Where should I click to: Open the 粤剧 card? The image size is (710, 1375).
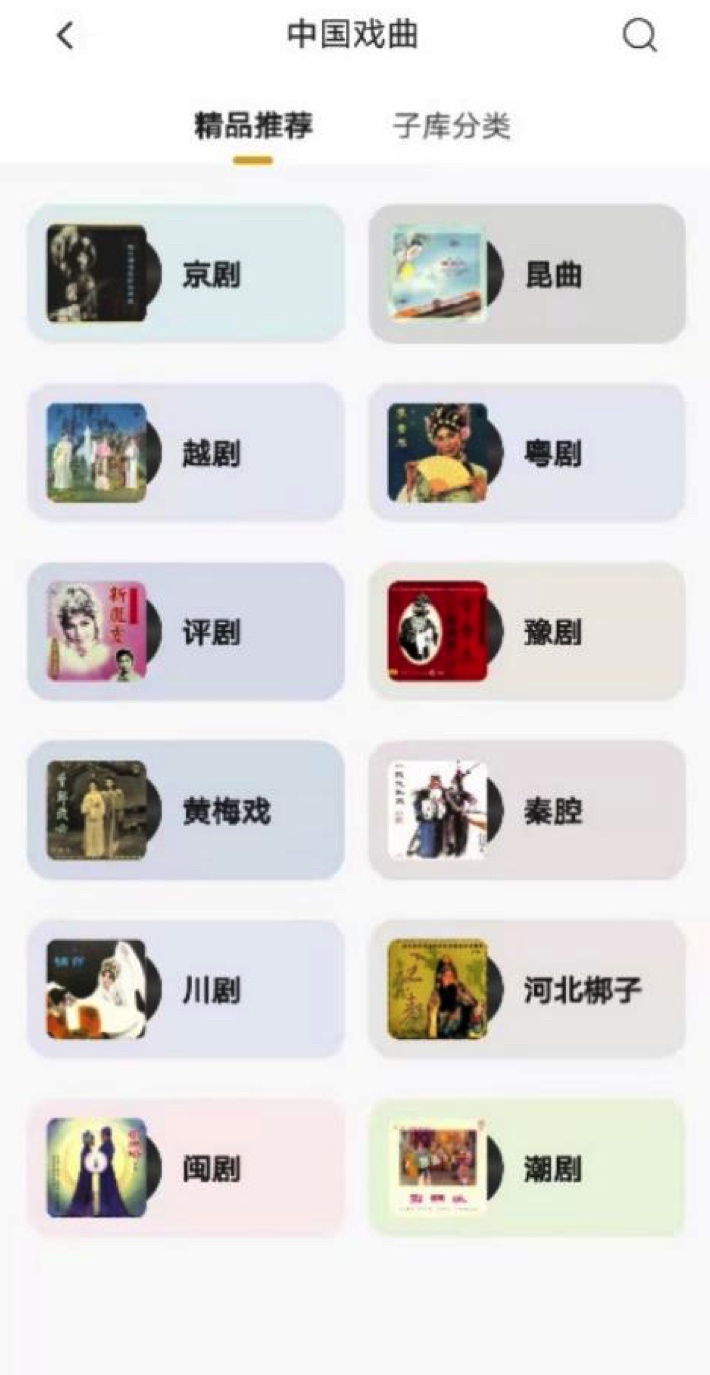click(x=527, y=453)
